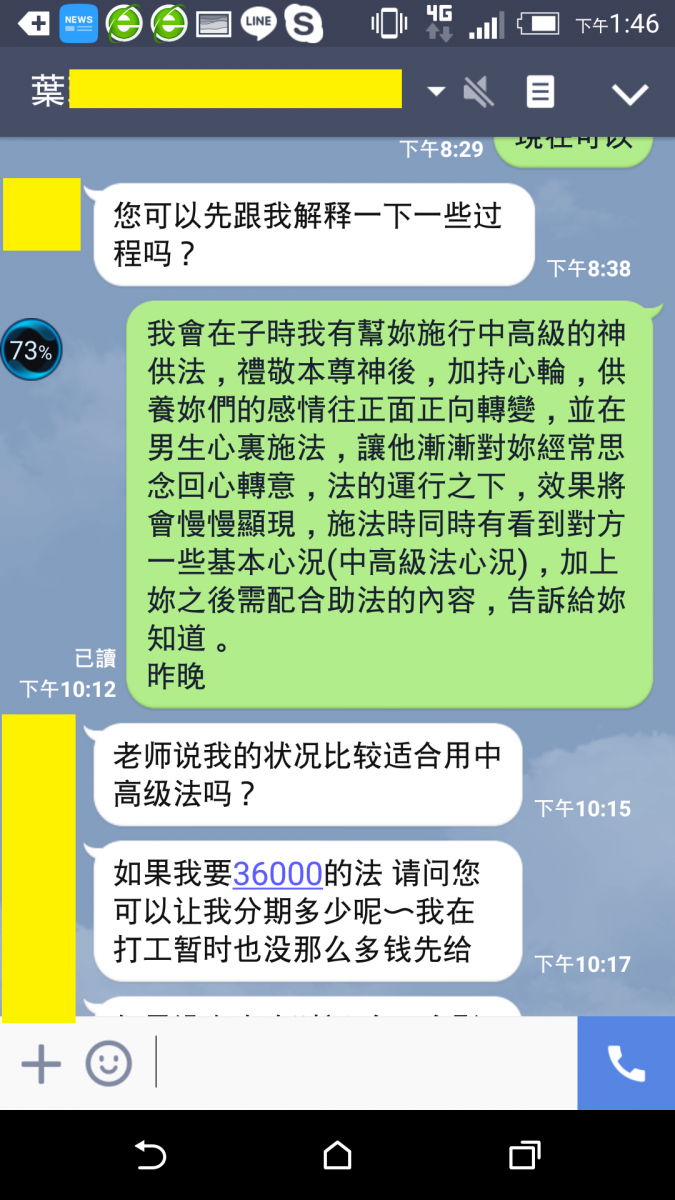Screen dimensions: 675x1200
Task: Start a voice call with the contact
Action: [x=626, y=1064]
